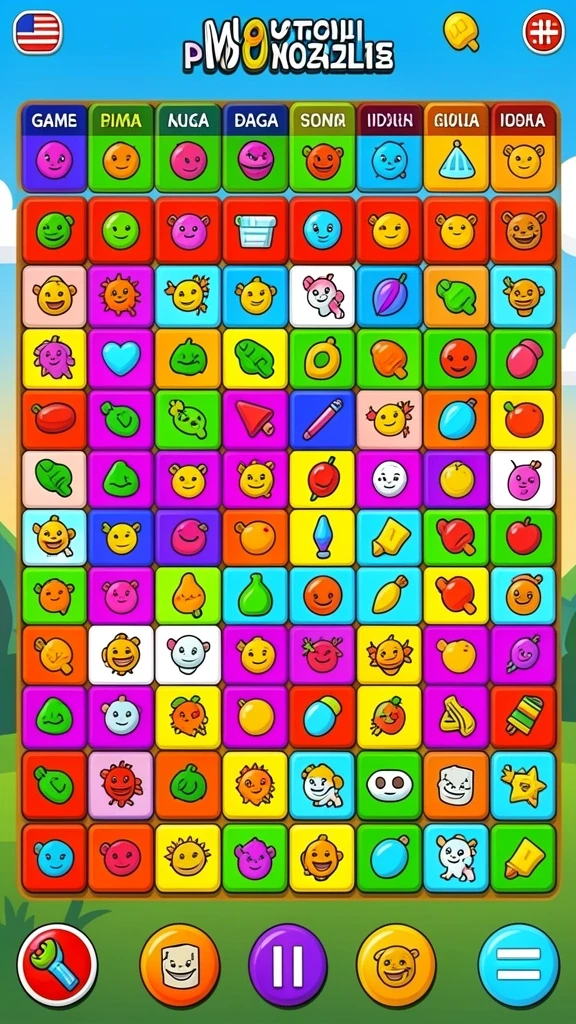Select the white bucket tile on red

[x=255, y=231]
